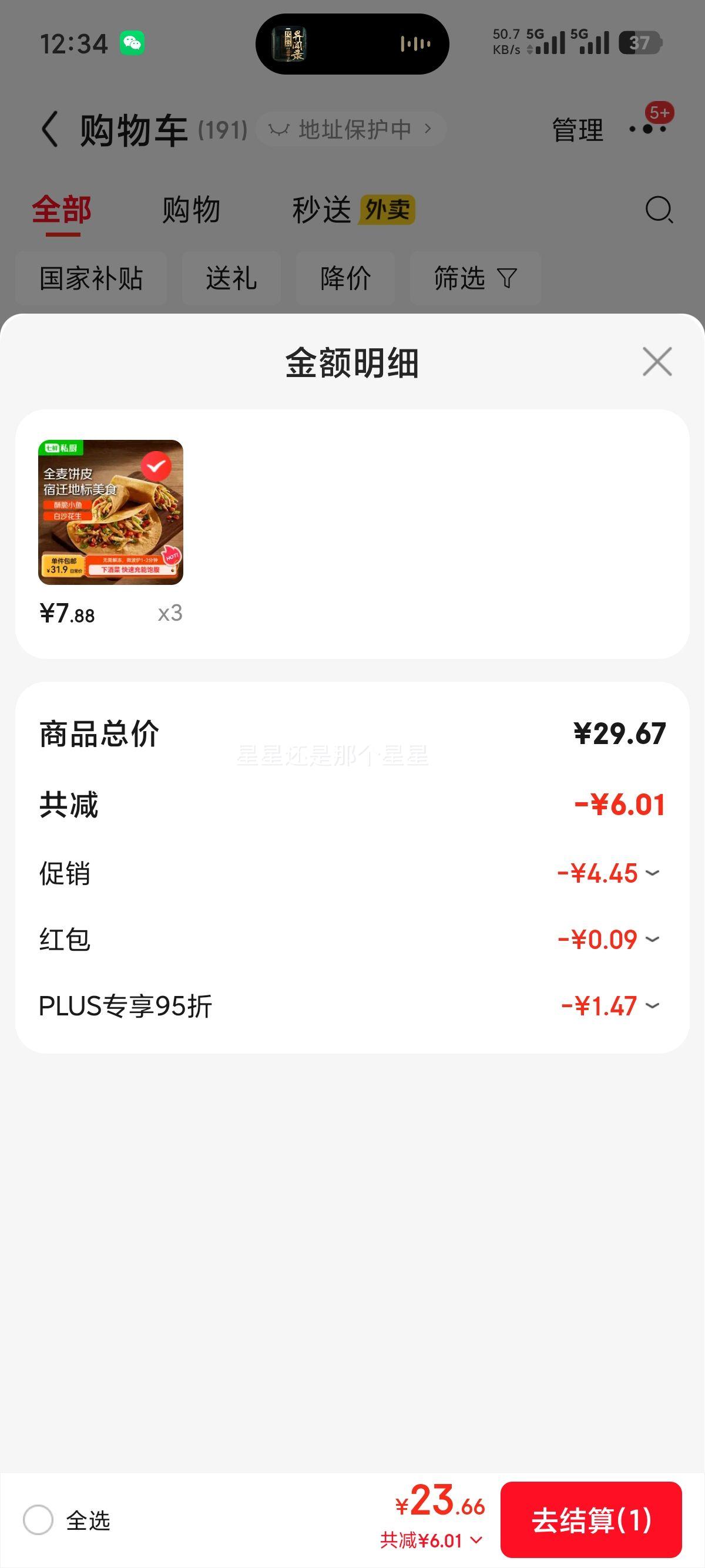Show 降价 price-drop items

tap(345, 278)
